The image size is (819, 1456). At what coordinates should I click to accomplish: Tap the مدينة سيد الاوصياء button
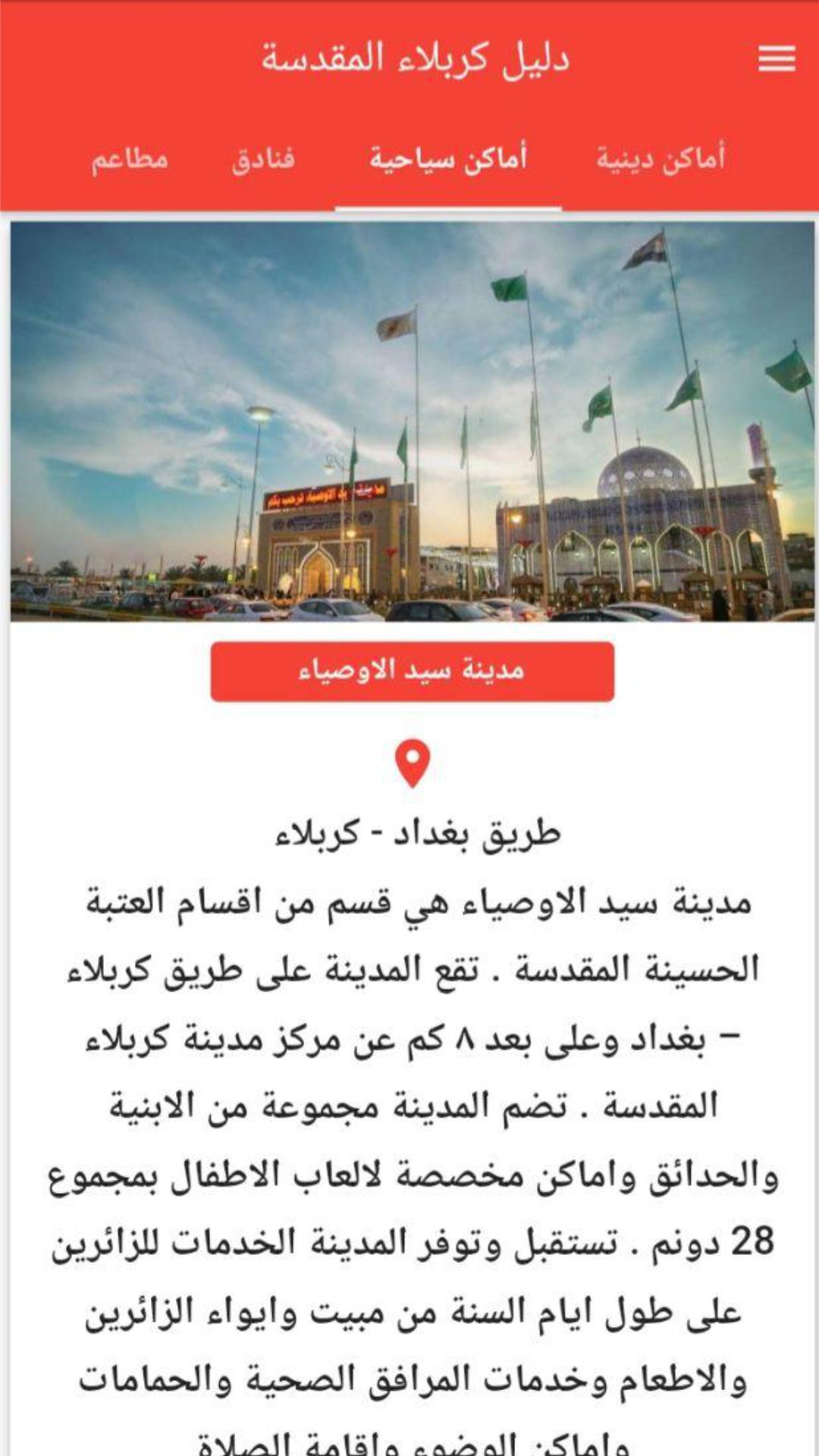click(x=412, y=671)
